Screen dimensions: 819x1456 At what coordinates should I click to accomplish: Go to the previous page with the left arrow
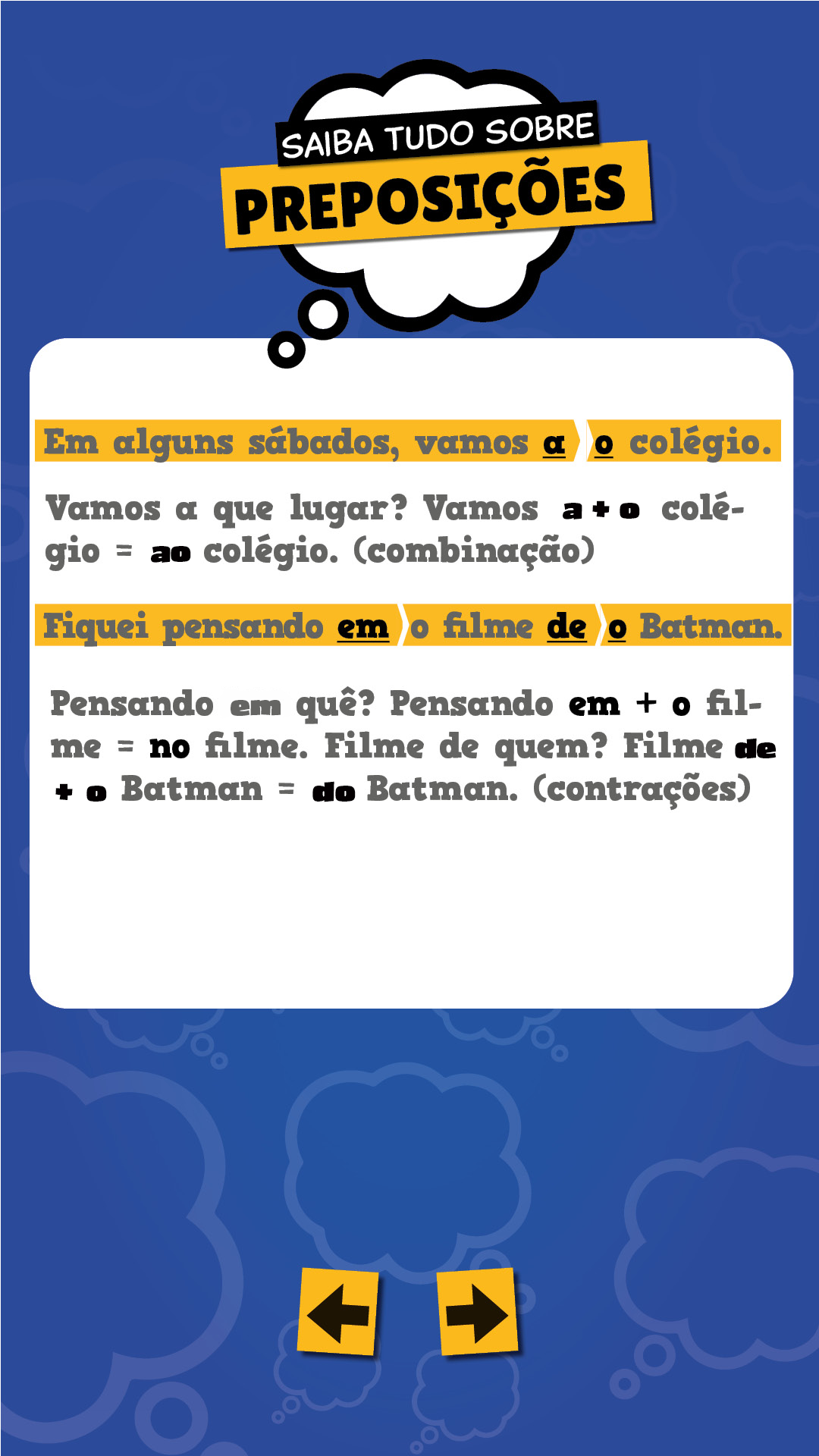[338, 1312]
